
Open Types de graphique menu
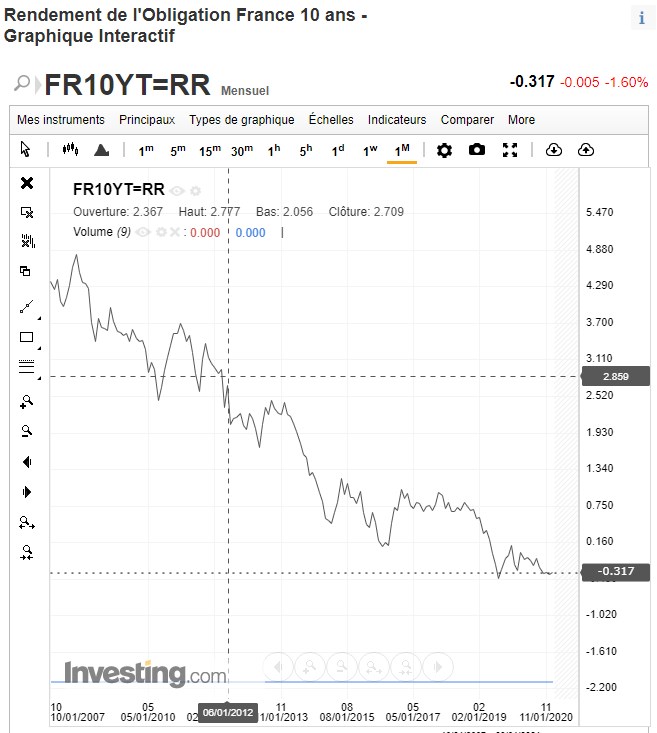[x=241, y=120]
